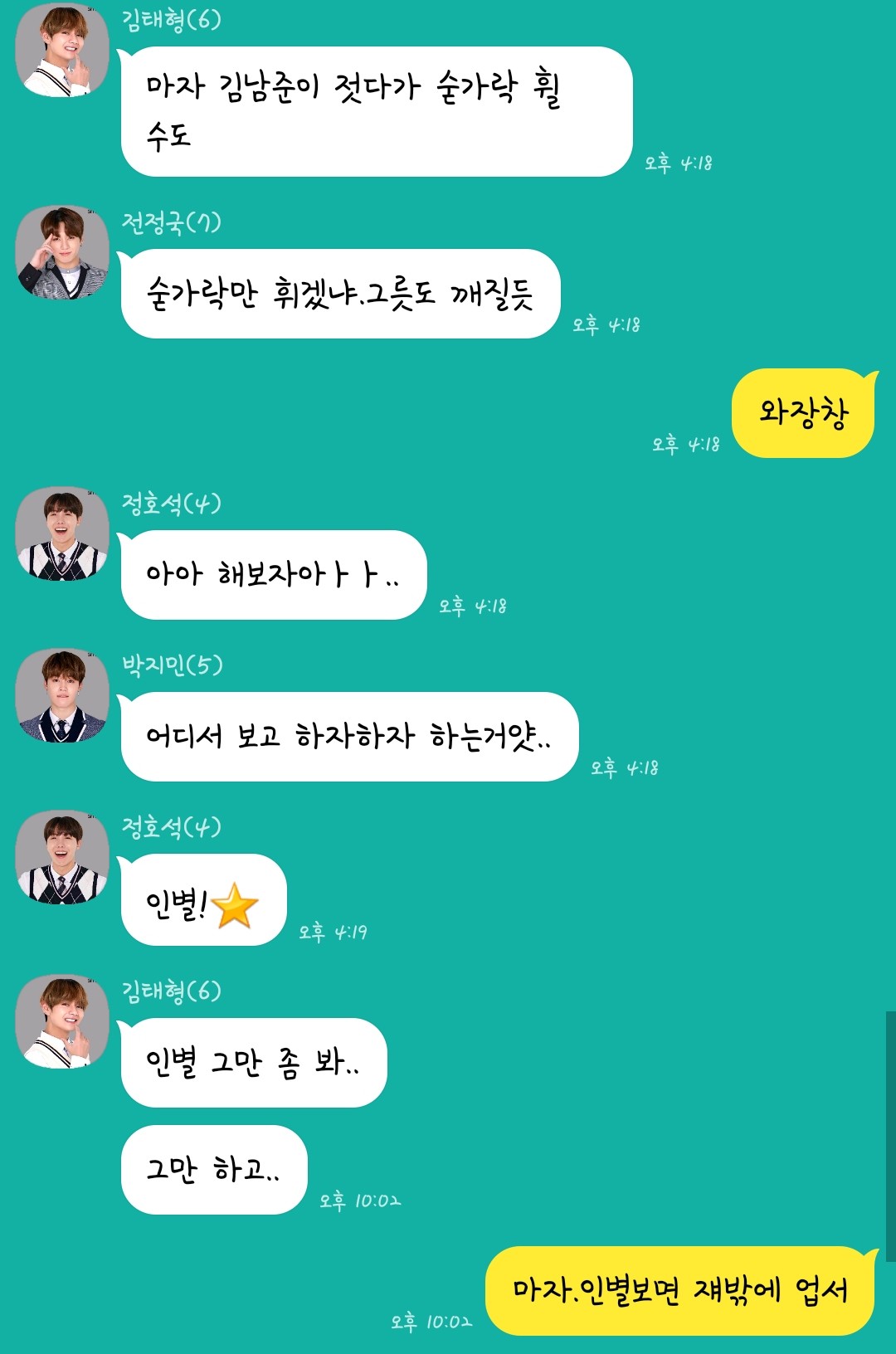Tap 김태형(6)'s avatar beside 인별 그만 좀 봐..
The image size is (896, 1354).
click(62, 1021)
